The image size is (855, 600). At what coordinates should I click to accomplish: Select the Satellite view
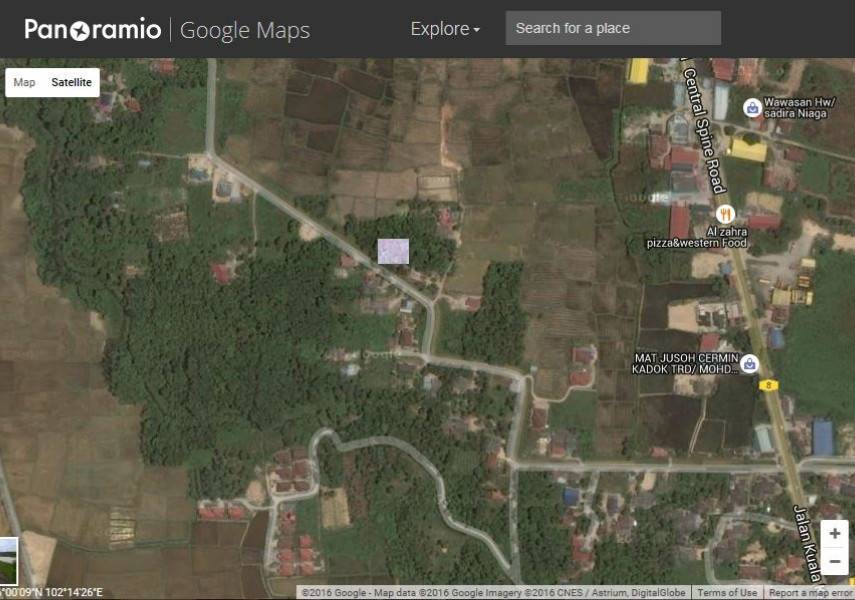pos(72,83)
